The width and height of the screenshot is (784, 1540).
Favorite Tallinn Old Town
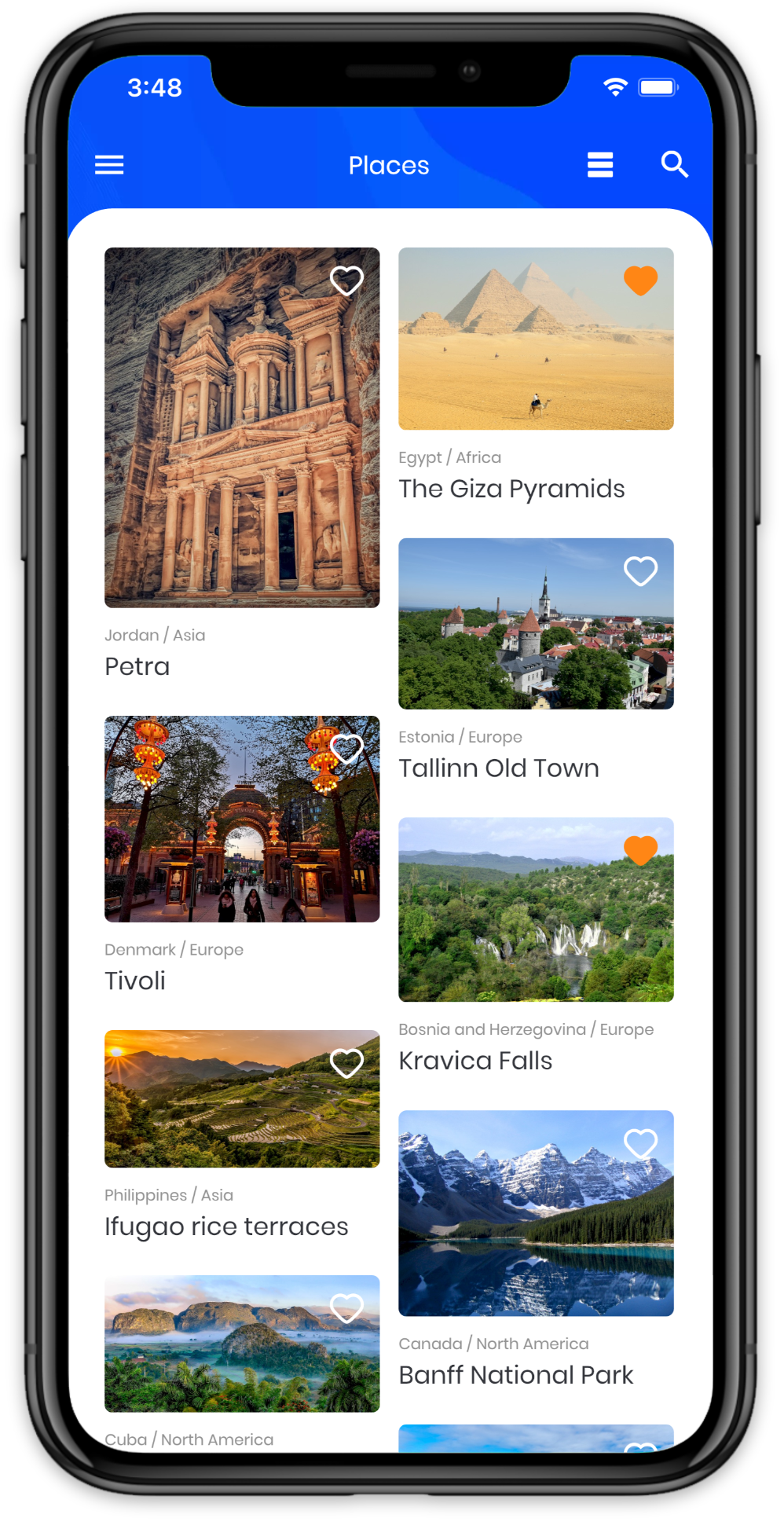pos(640,571)
